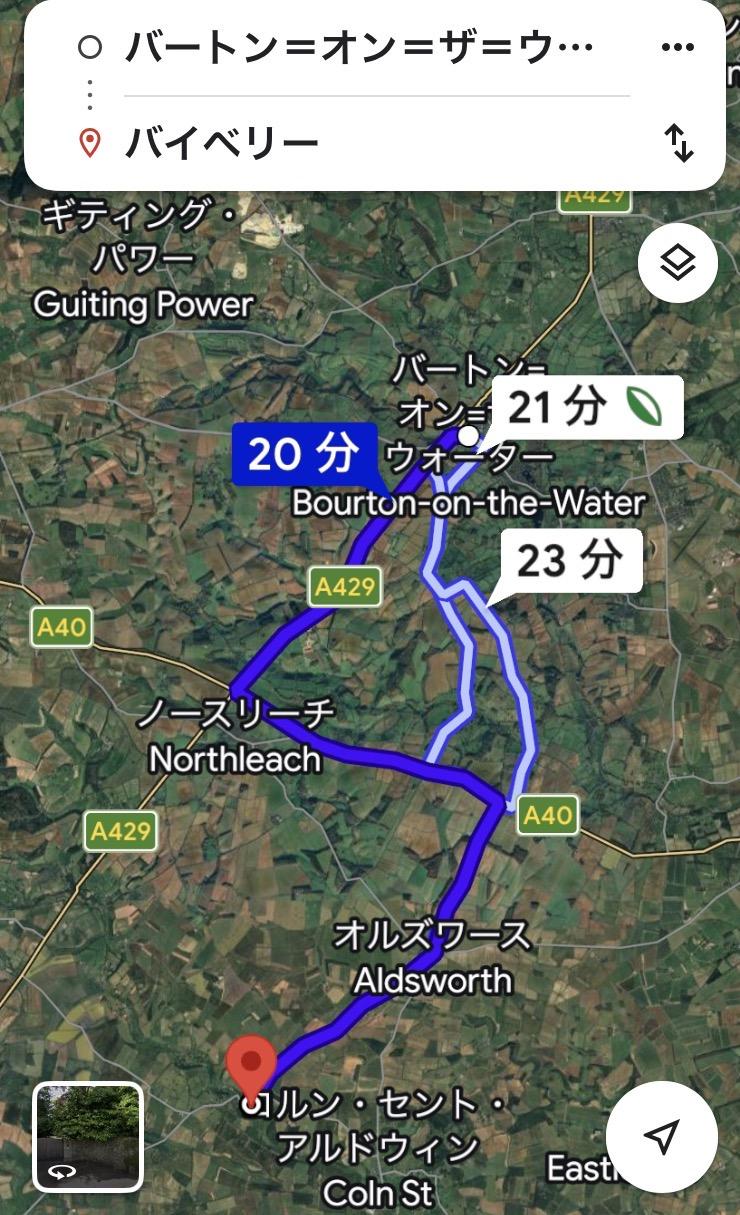Open the route options overflow menu
Viewport: 740px width, 1215px height.
pos(677,47)
